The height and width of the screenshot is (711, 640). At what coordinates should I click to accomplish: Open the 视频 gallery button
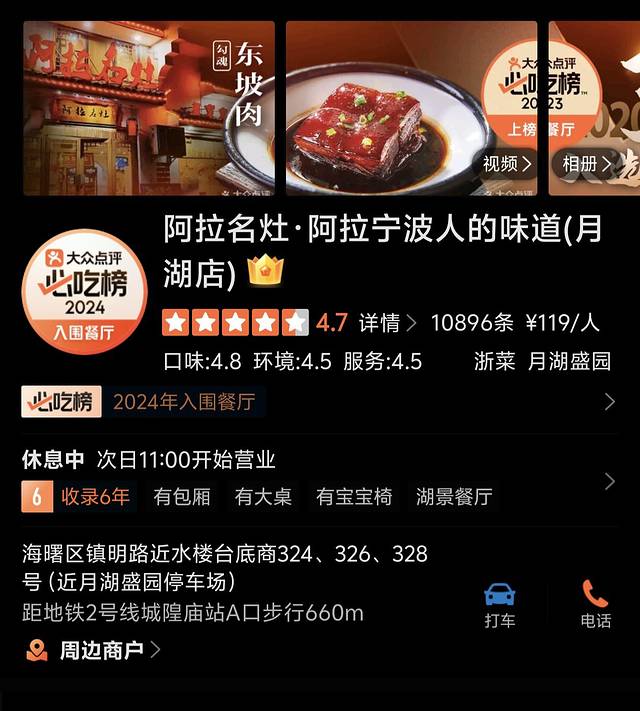point(507,163)
